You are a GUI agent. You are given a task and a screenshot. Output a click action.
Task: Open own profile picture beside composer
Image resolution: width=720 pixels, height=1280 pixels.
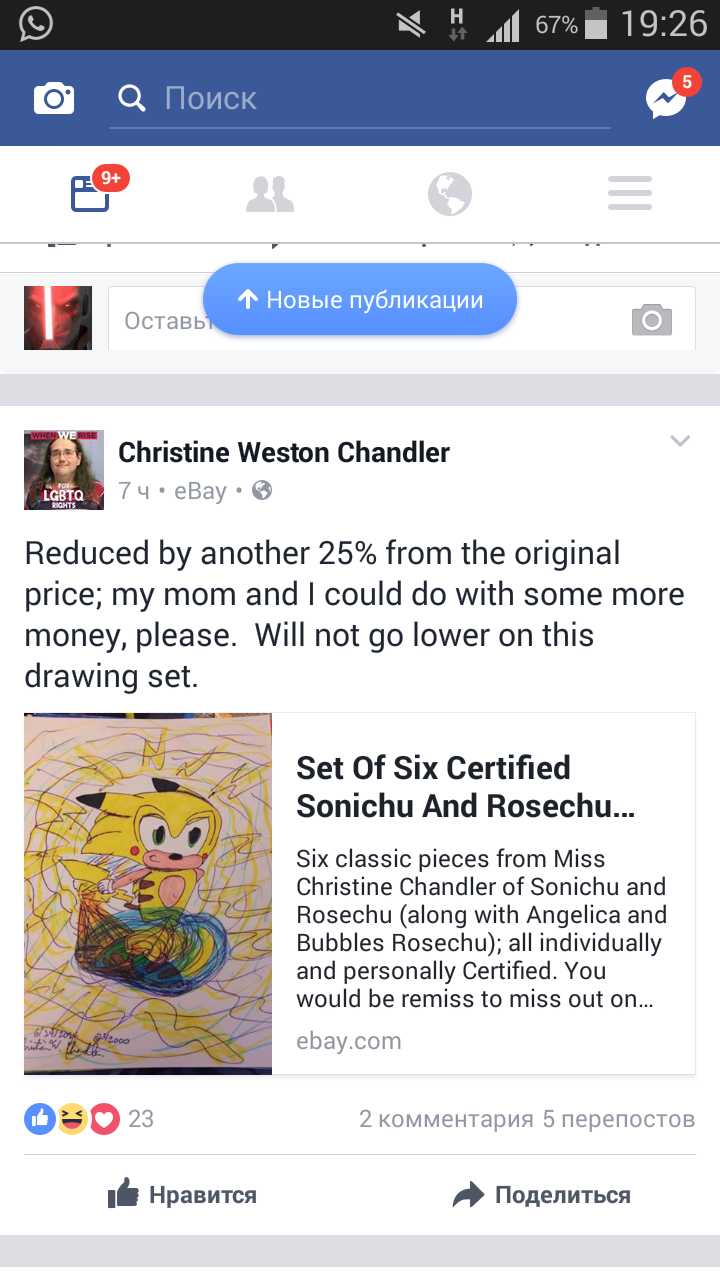[58, 318]
